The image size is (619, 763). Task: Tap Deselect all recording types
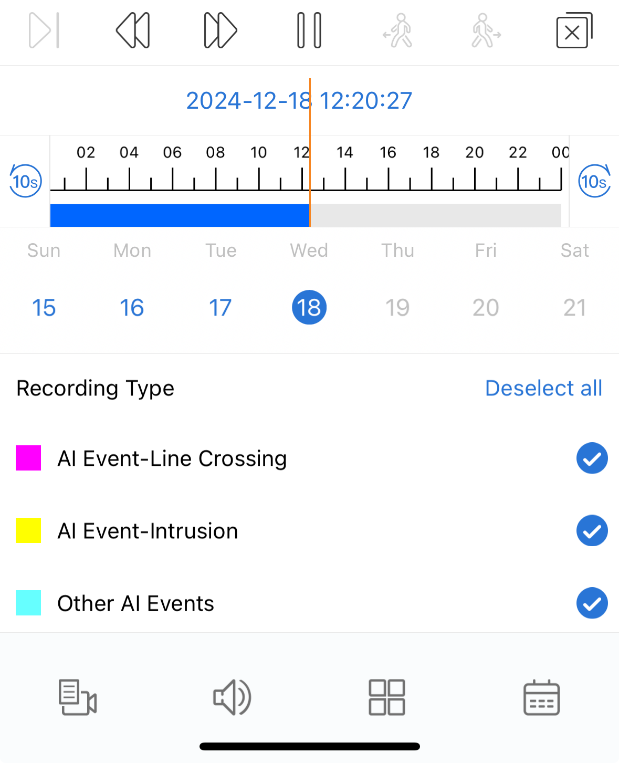click(x=543, y=388)
